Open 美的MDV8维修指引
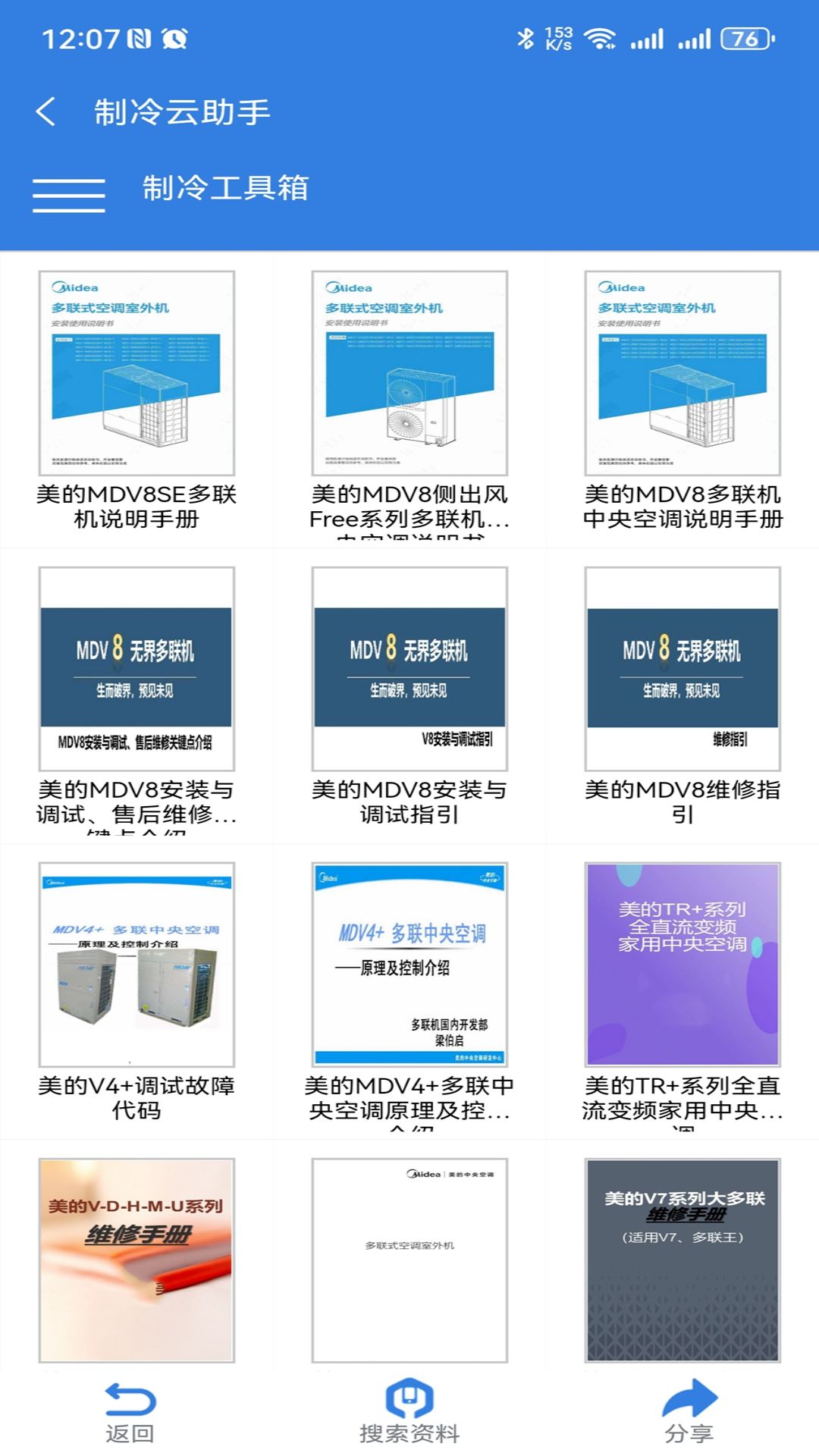This screenshot has width=819, height=1456. click(682, 669)
